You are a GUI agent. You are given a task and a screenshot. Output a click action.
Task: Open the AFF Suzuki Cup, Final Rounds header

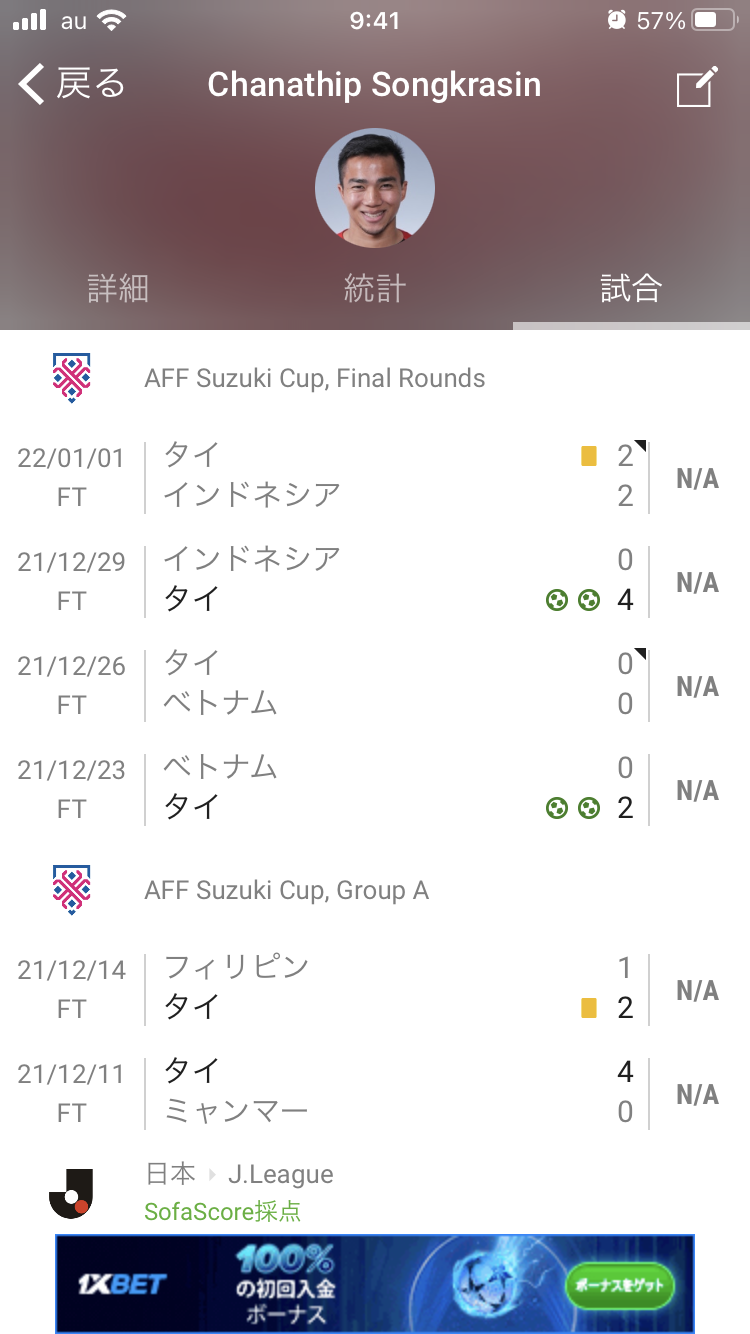(375, 378)
